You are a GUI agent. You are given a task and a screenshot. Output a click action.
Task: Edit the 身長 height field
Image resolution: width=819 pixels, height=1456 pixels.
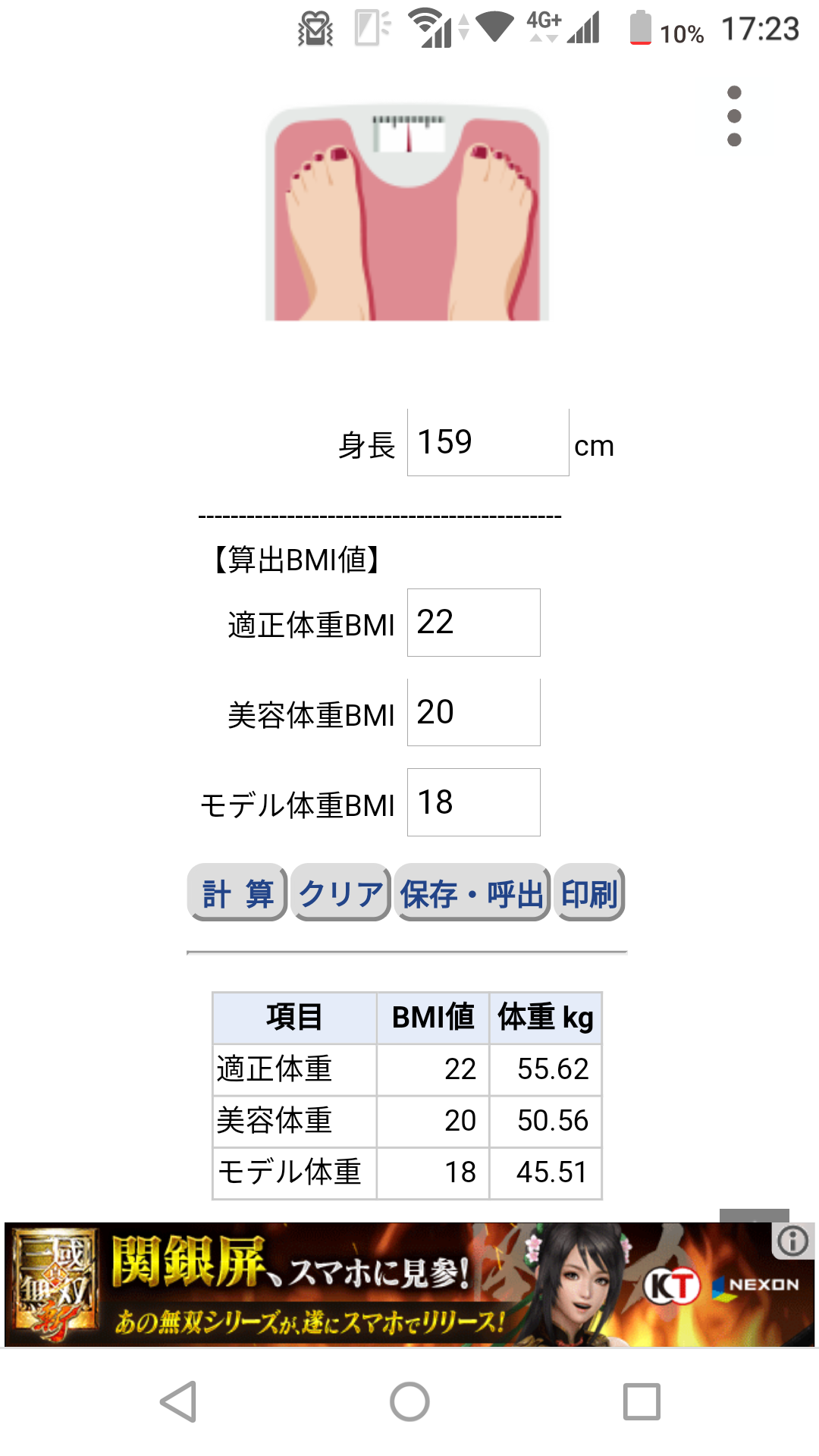pos(488,443)
